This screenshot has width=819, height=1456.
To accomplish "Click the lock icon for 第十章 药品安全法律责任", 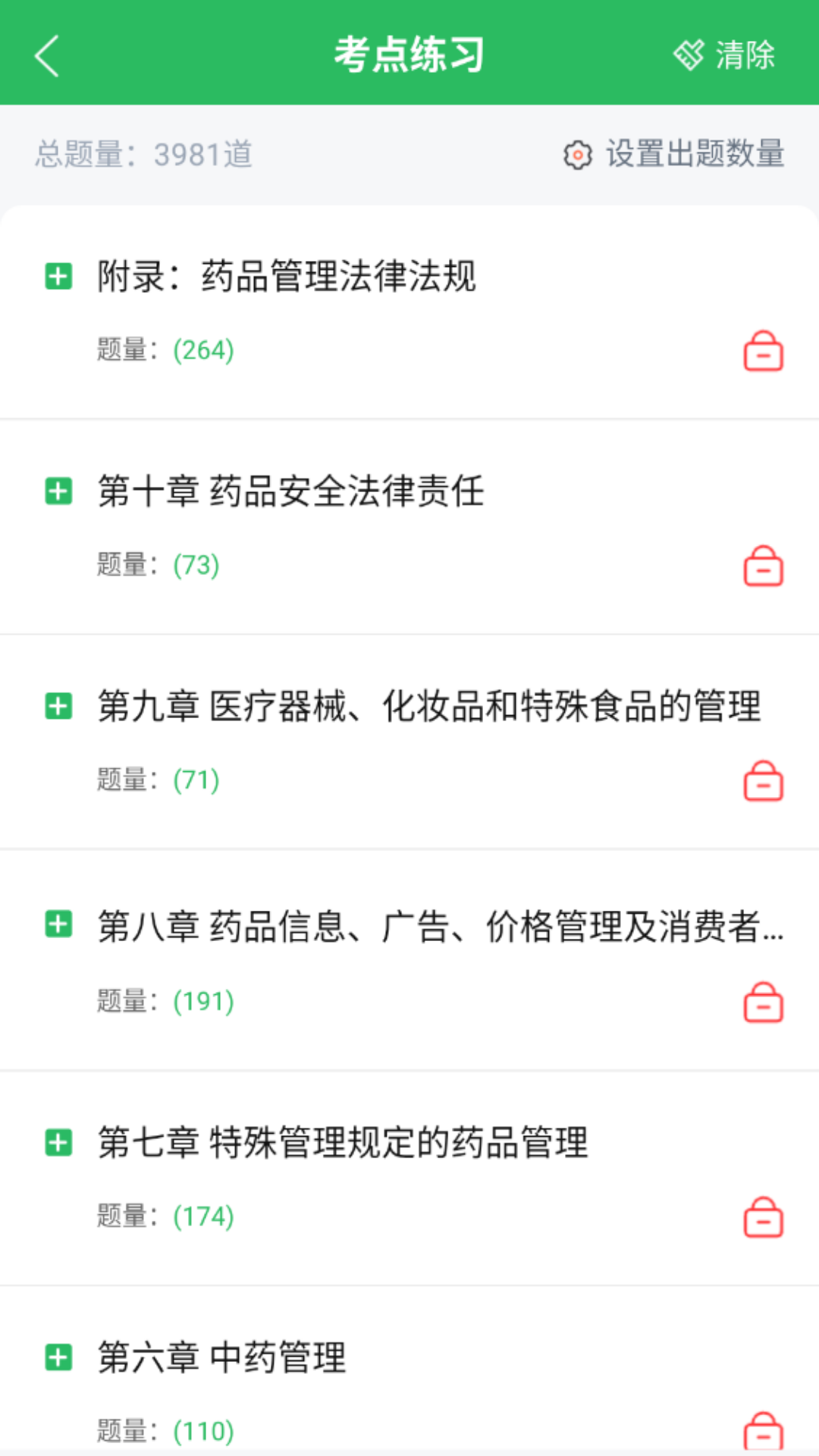I will click(x=764, y=566).
